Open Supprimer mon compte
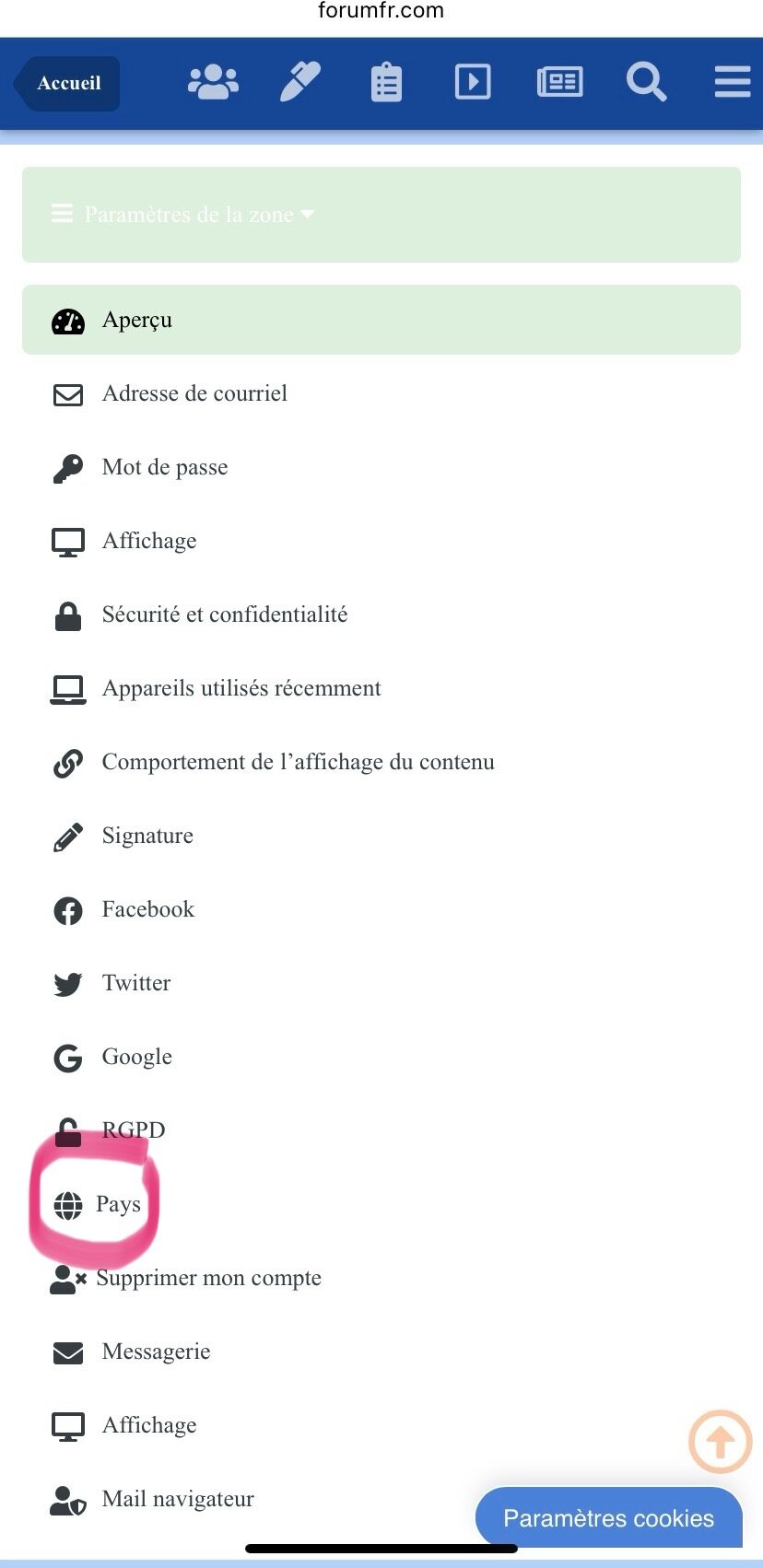763x1568 pixels. tap(381, 1278)
